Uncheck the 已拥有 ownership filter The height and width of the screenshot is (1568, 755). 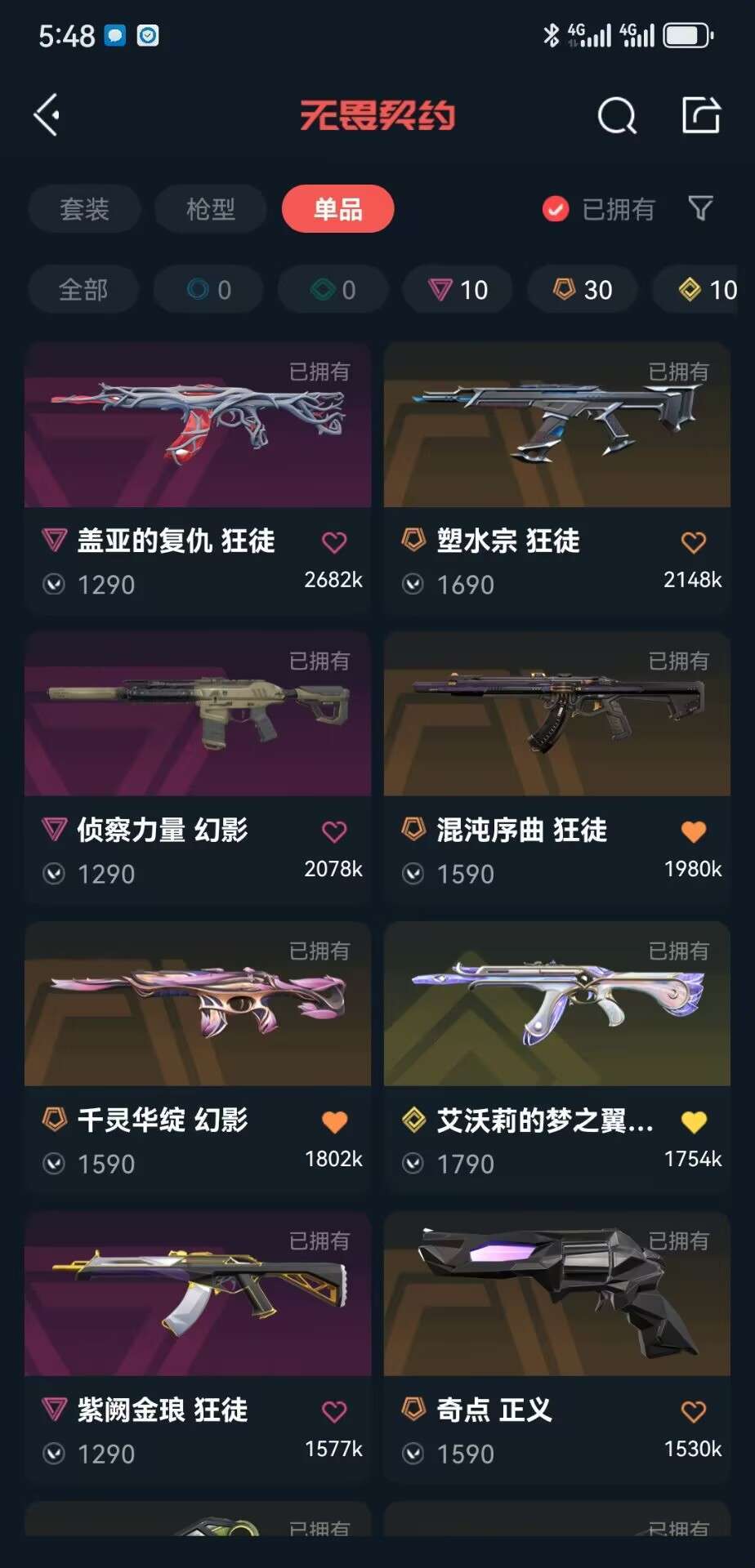(556, 209)
